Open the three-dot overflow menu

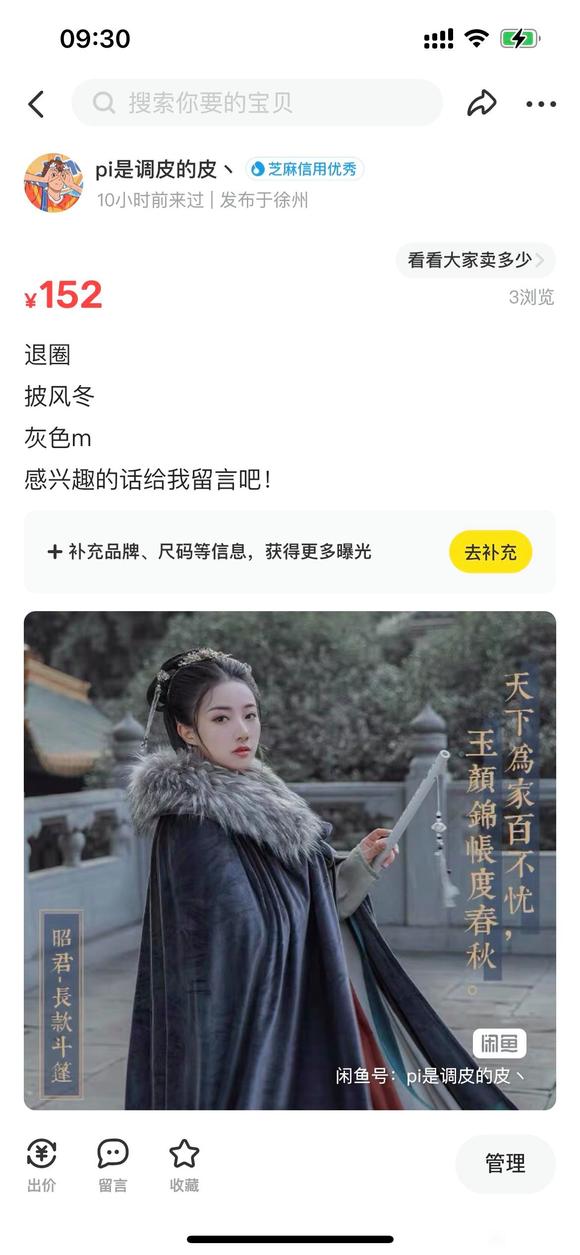coord(541,103)
